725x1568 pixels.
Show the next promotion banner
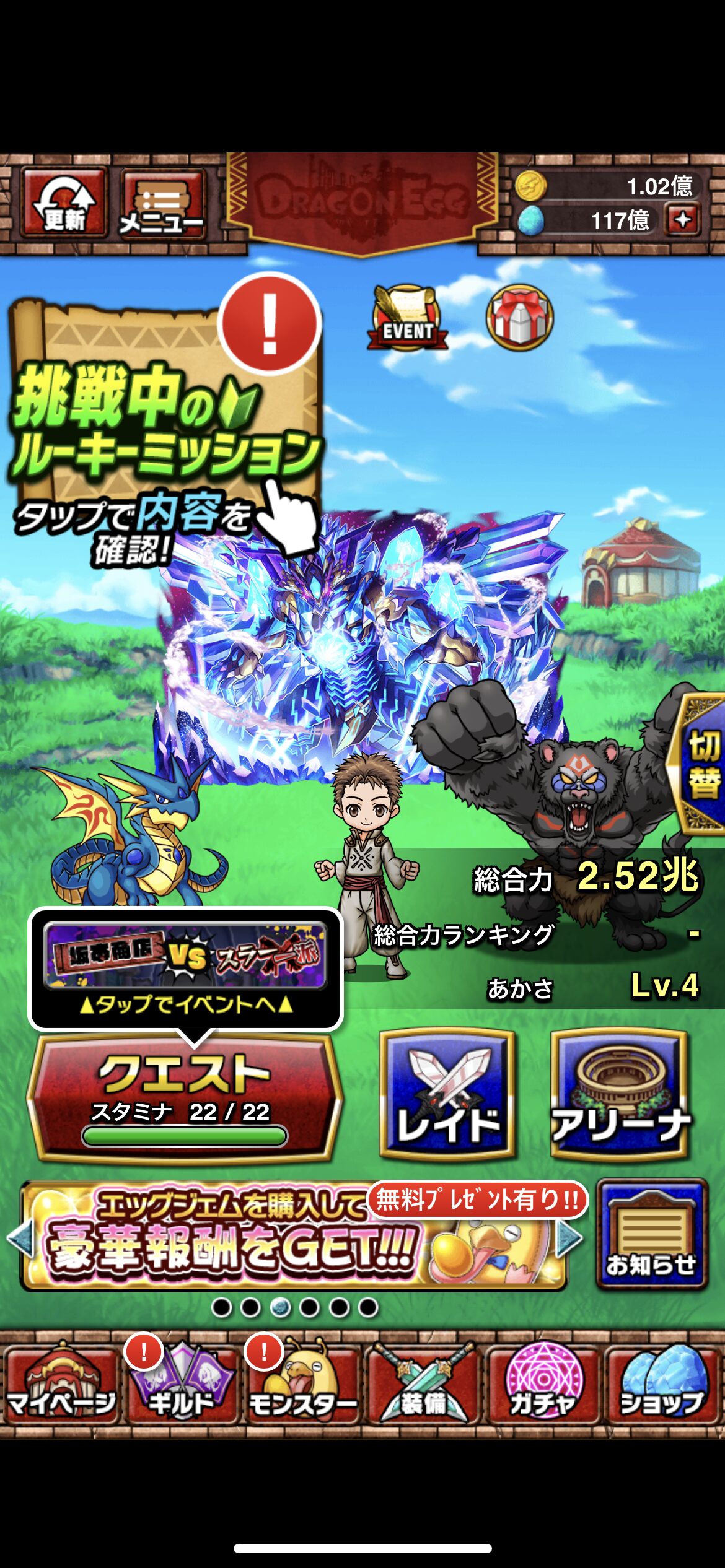coord(570,1239)
